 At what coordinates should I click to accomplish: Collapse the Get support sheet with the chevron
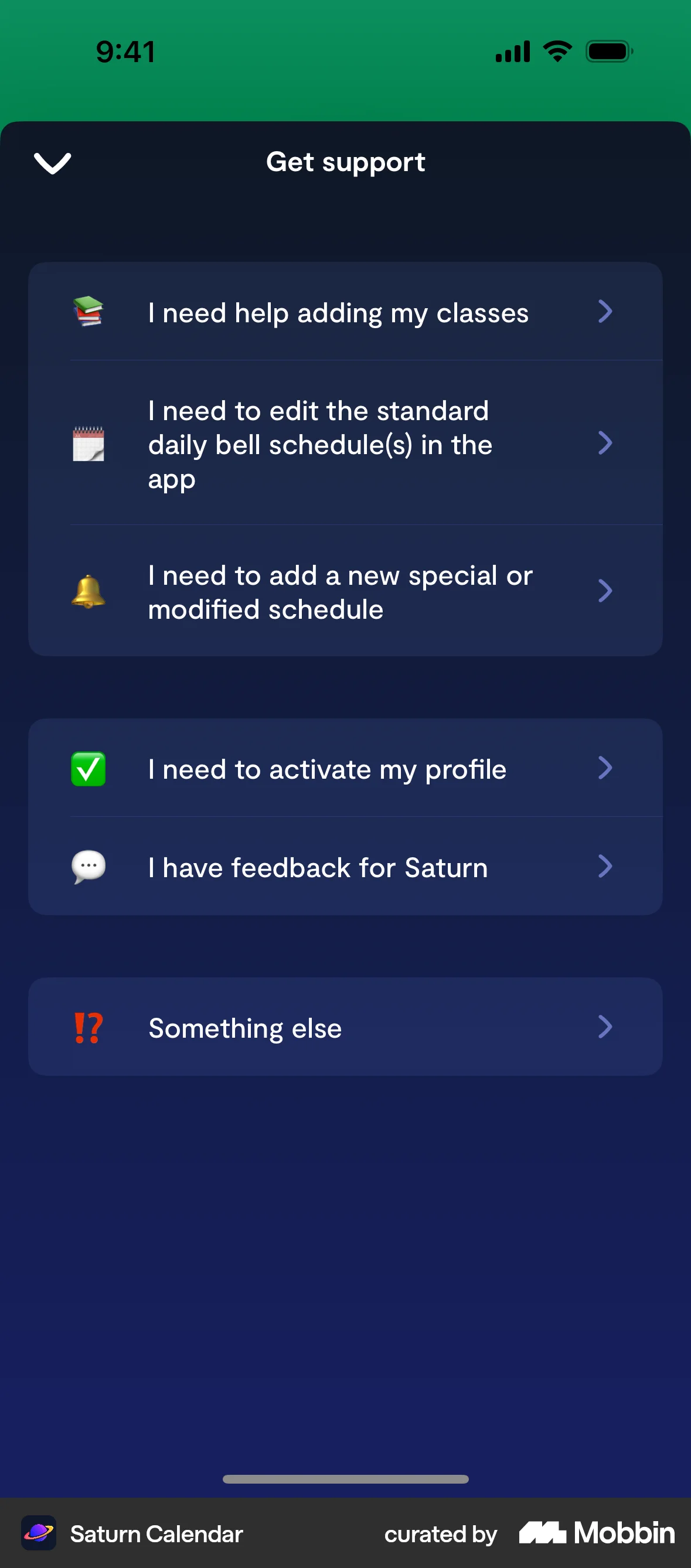click(x=52, y=163)
